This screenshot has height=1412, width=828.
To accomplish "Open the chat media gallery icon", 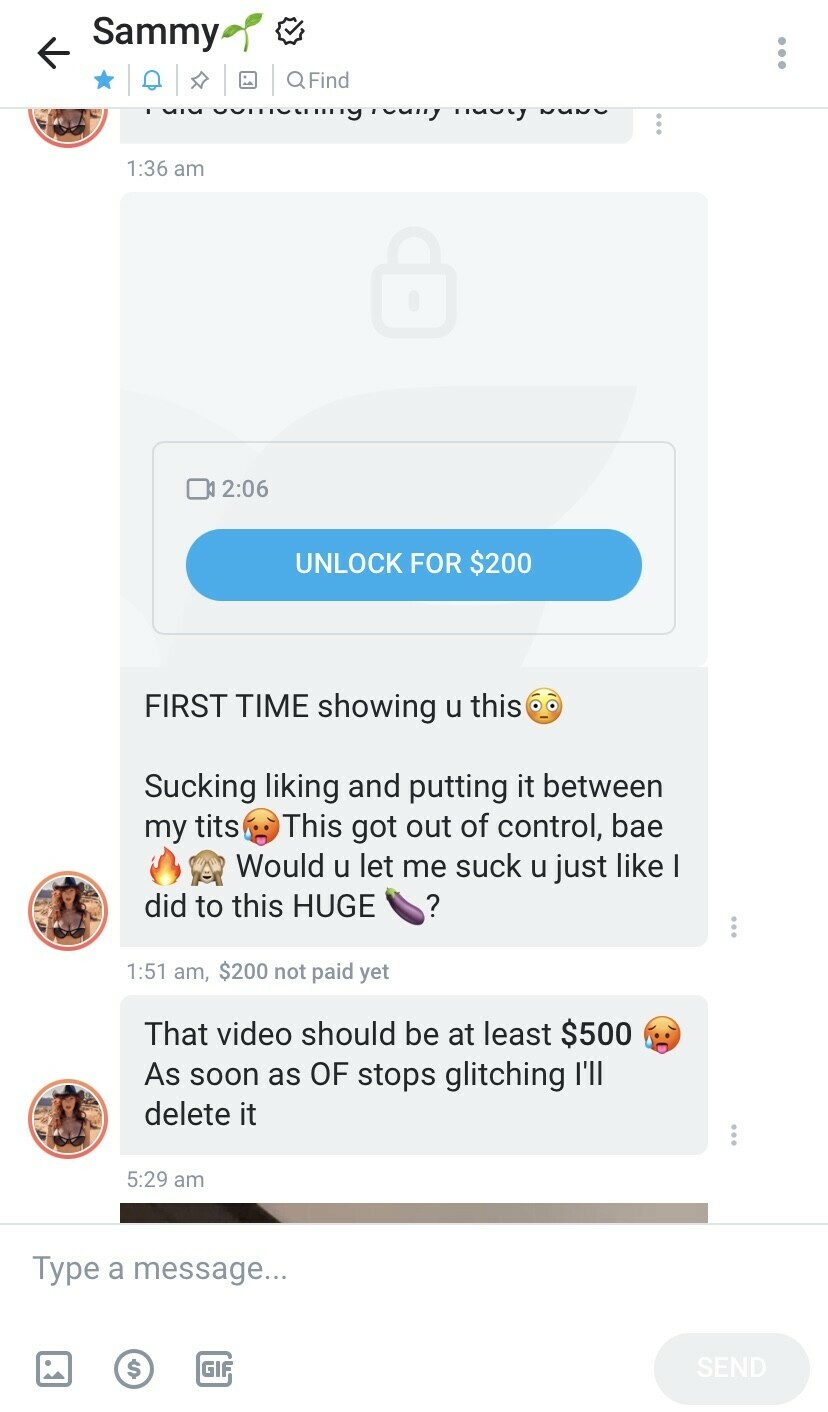I will 248,80.
